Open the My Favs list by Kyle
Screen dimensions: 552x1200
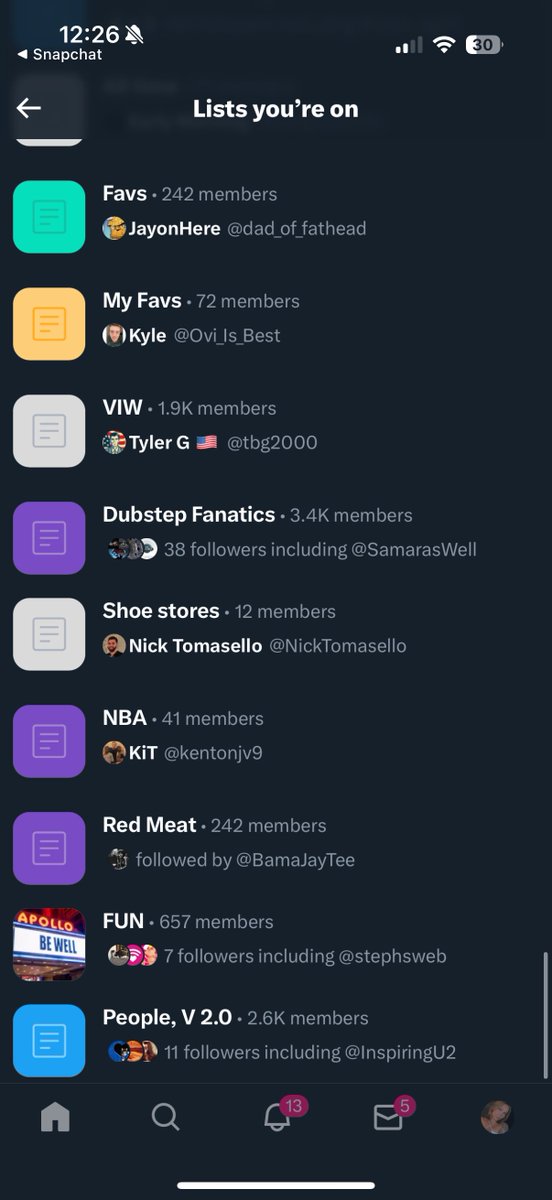point(276,323)
